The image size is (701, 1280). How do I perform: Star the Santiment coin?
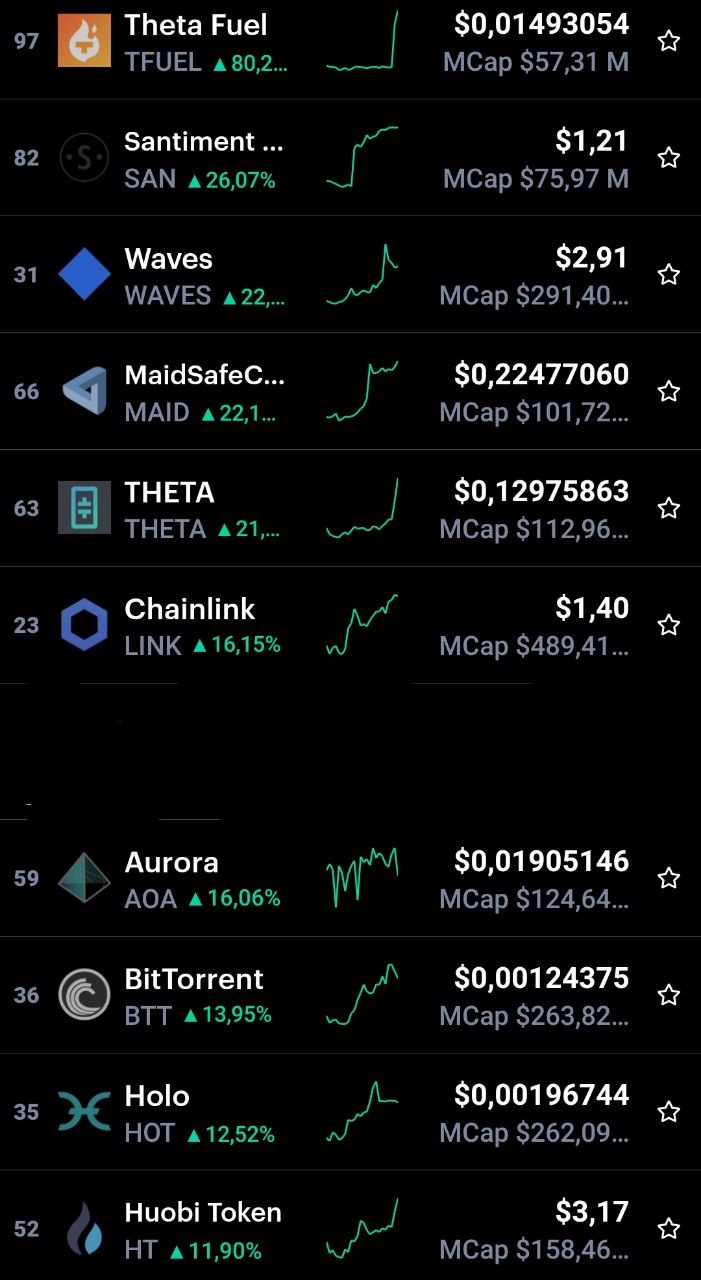(x=669, y=158)
